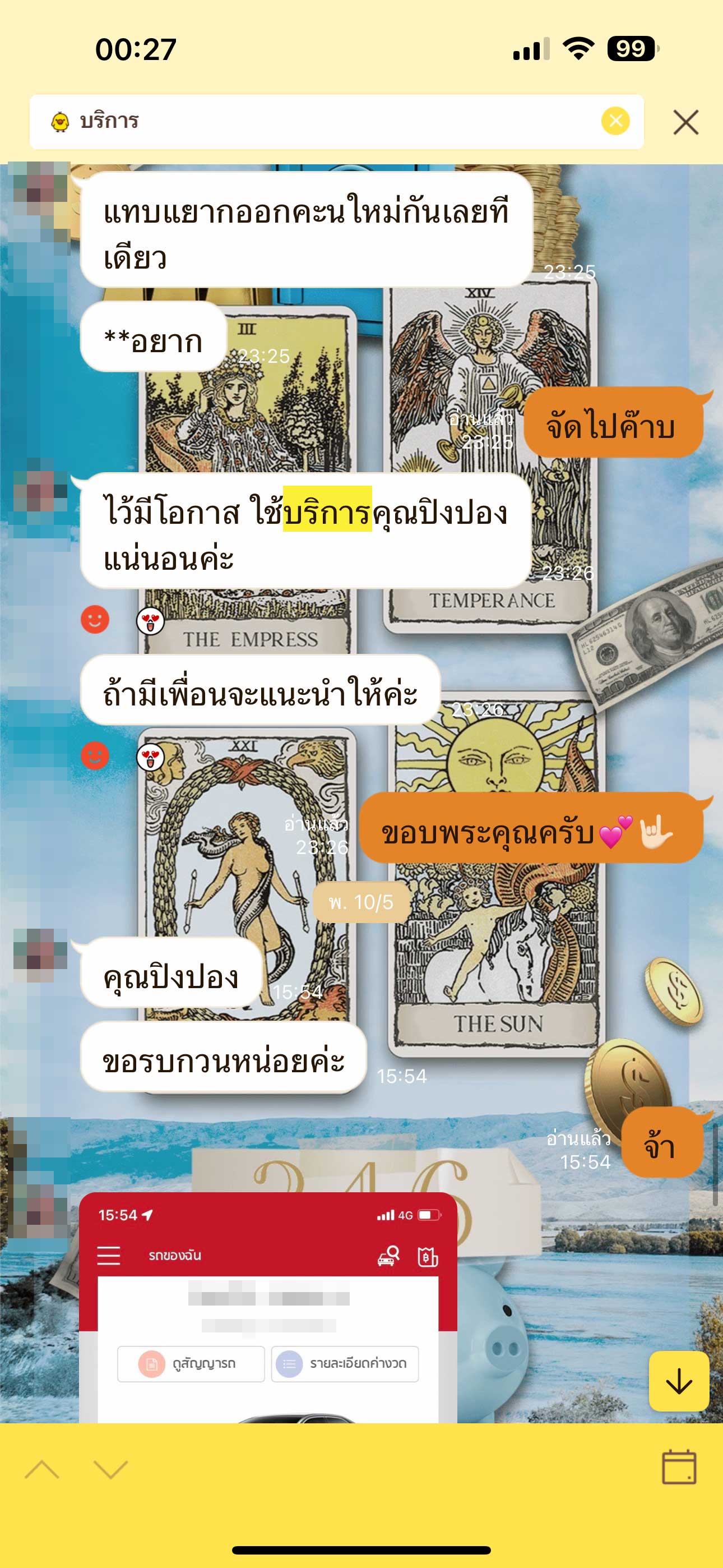Jump to the latest message
Viewport: 723px width, 1568px height.
(x=679, y=1381)
